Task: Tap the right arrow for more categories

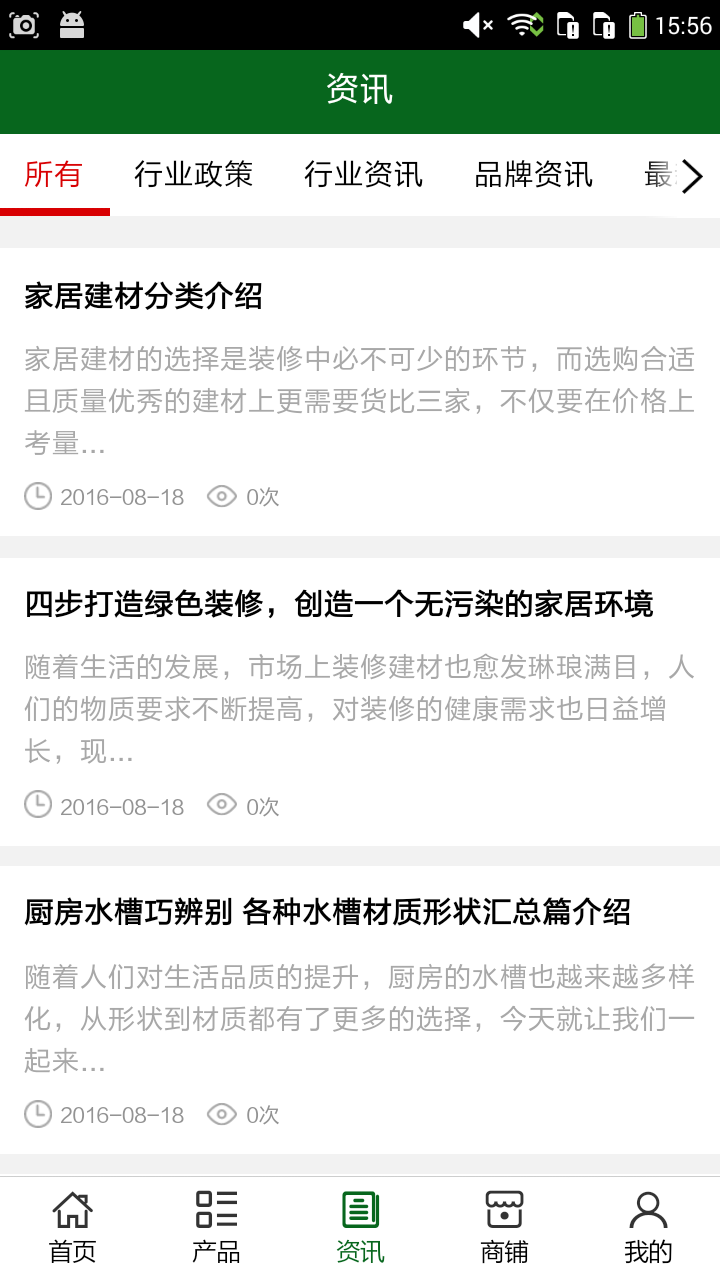Action: click(x=693, y=177)
